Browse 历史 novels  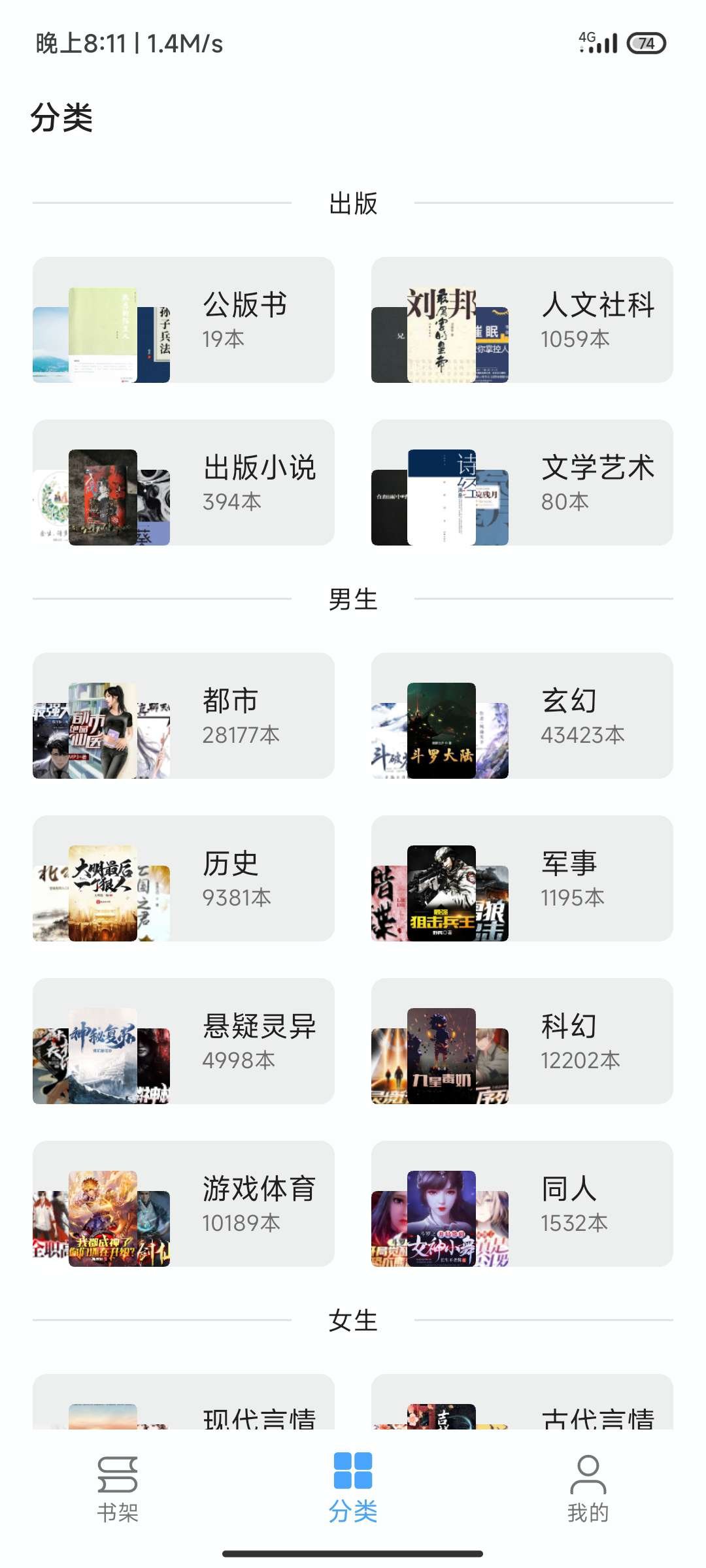click(x=183, y=878)
